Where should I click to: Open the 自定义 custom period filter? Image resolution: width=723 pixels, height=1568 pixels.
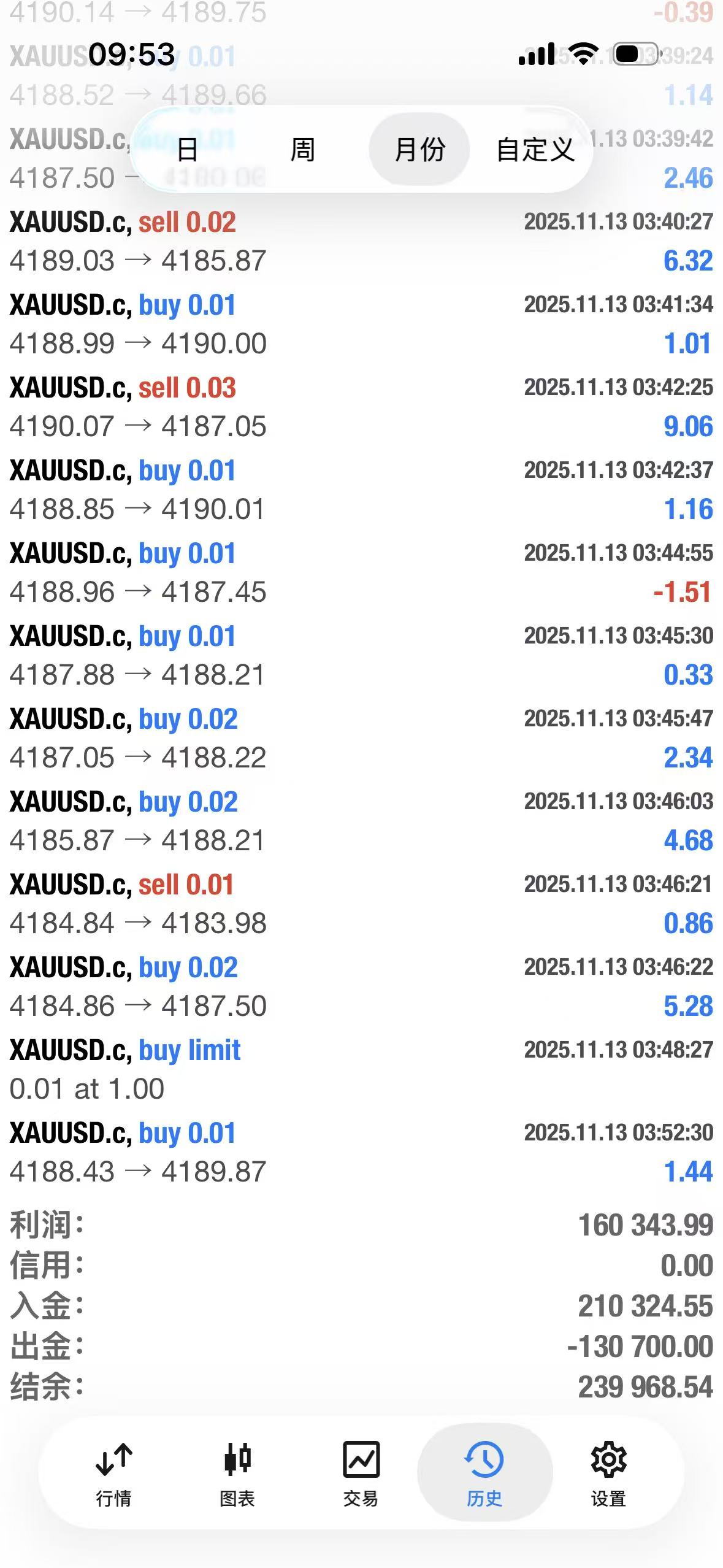coord(535,150)
